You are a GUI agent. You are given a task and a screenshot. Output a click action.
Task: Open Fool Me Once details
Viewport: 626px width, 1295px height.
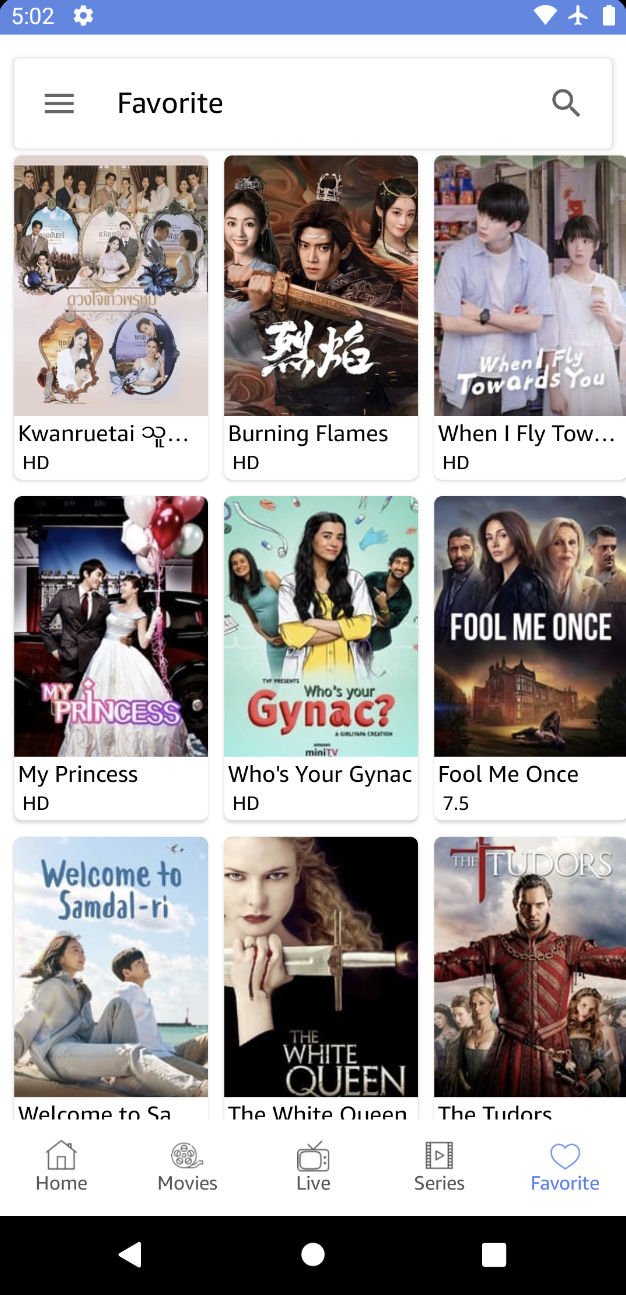[x=529, y=640]
